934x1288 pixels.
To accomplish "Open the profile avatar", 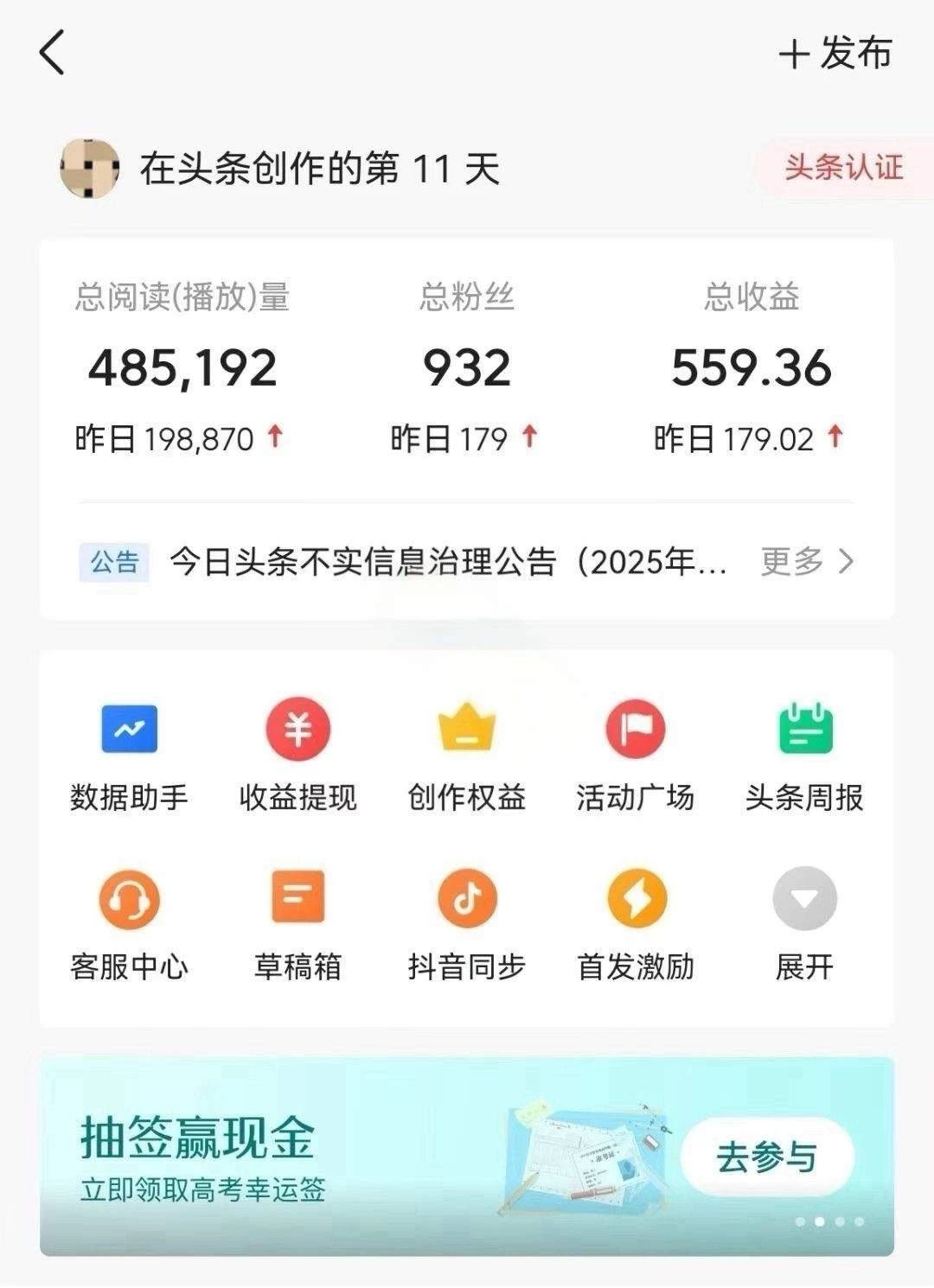I will point(89,168).
